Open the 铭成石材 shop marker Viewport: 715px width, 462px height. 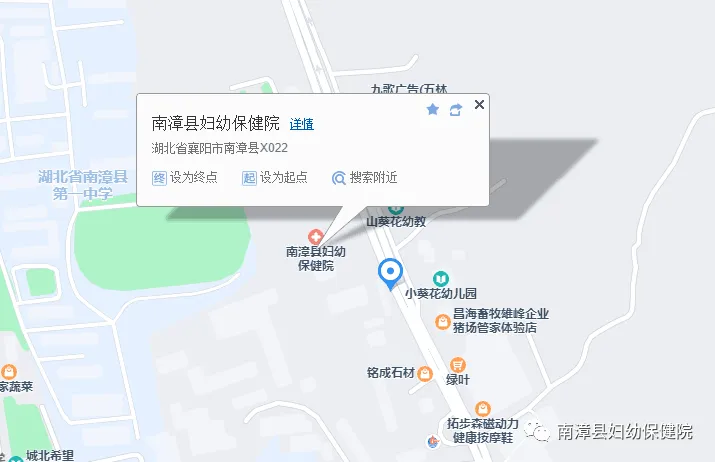424,373
